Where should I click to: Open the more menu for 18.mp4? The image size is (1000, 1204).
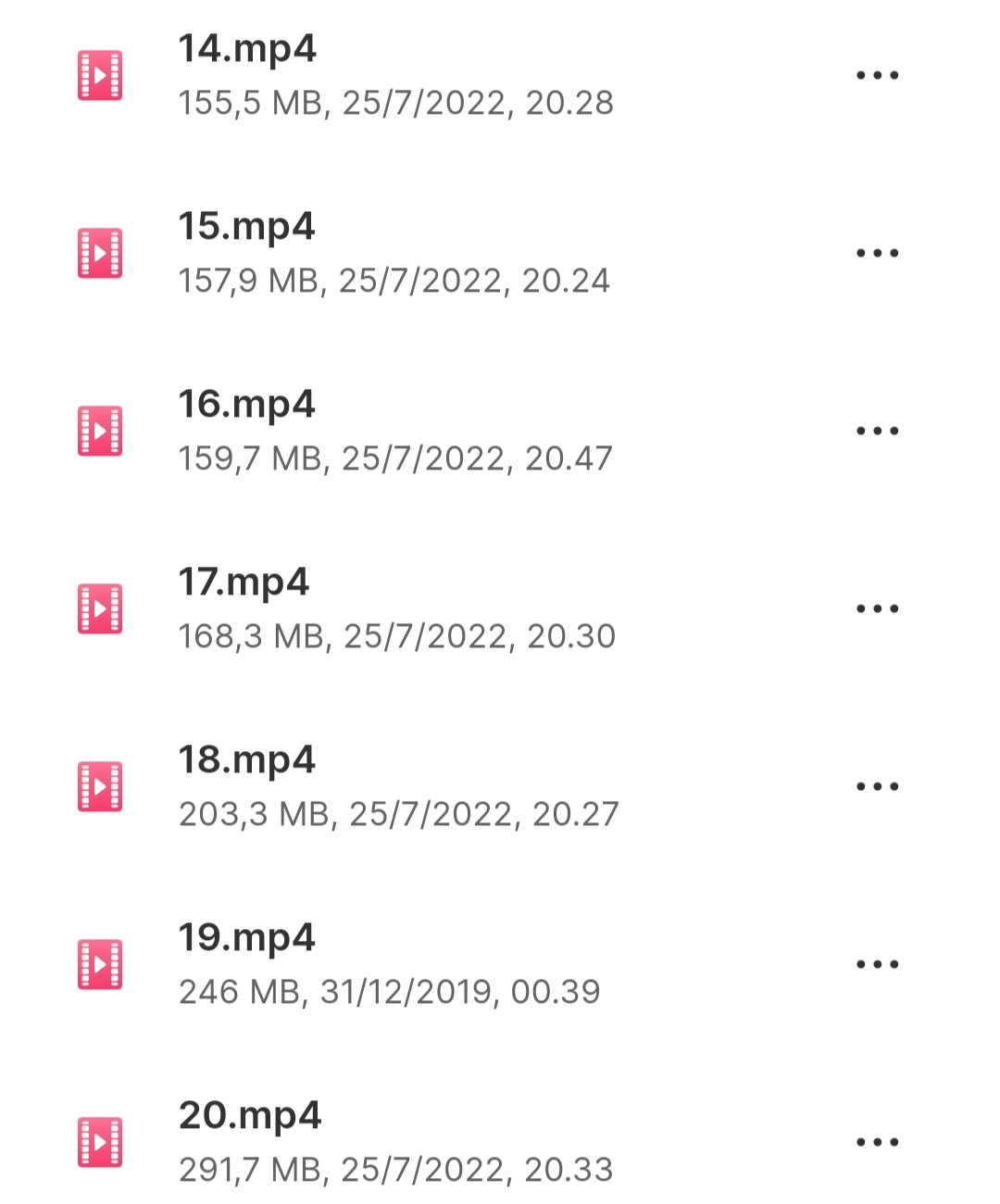point(877,786)
